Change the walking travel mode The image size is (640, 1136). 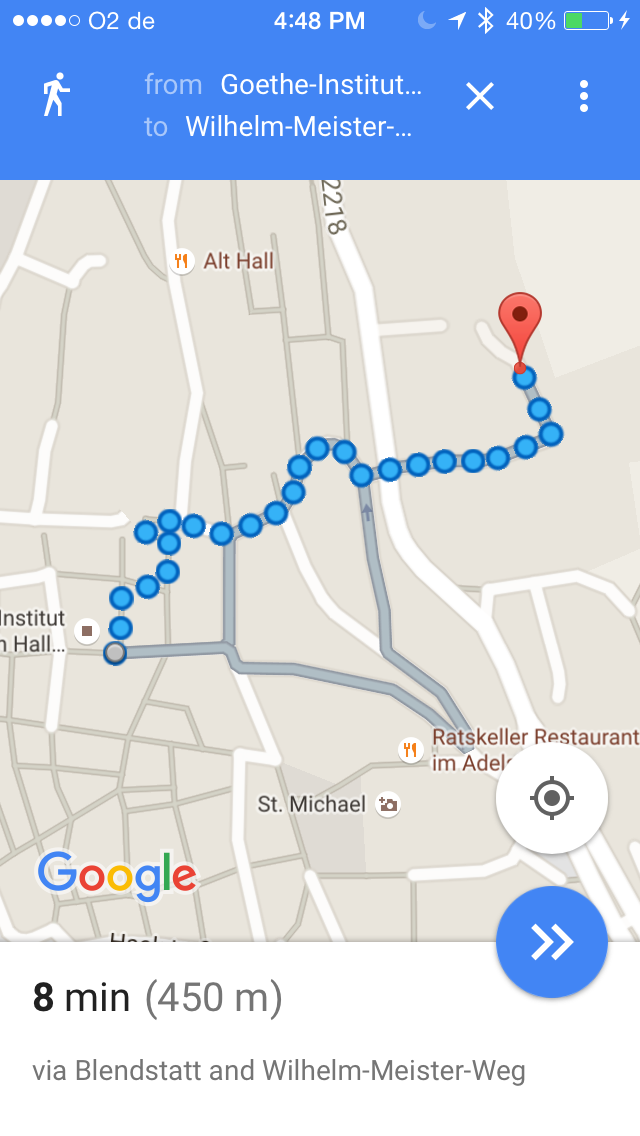(x=56, y=95)
